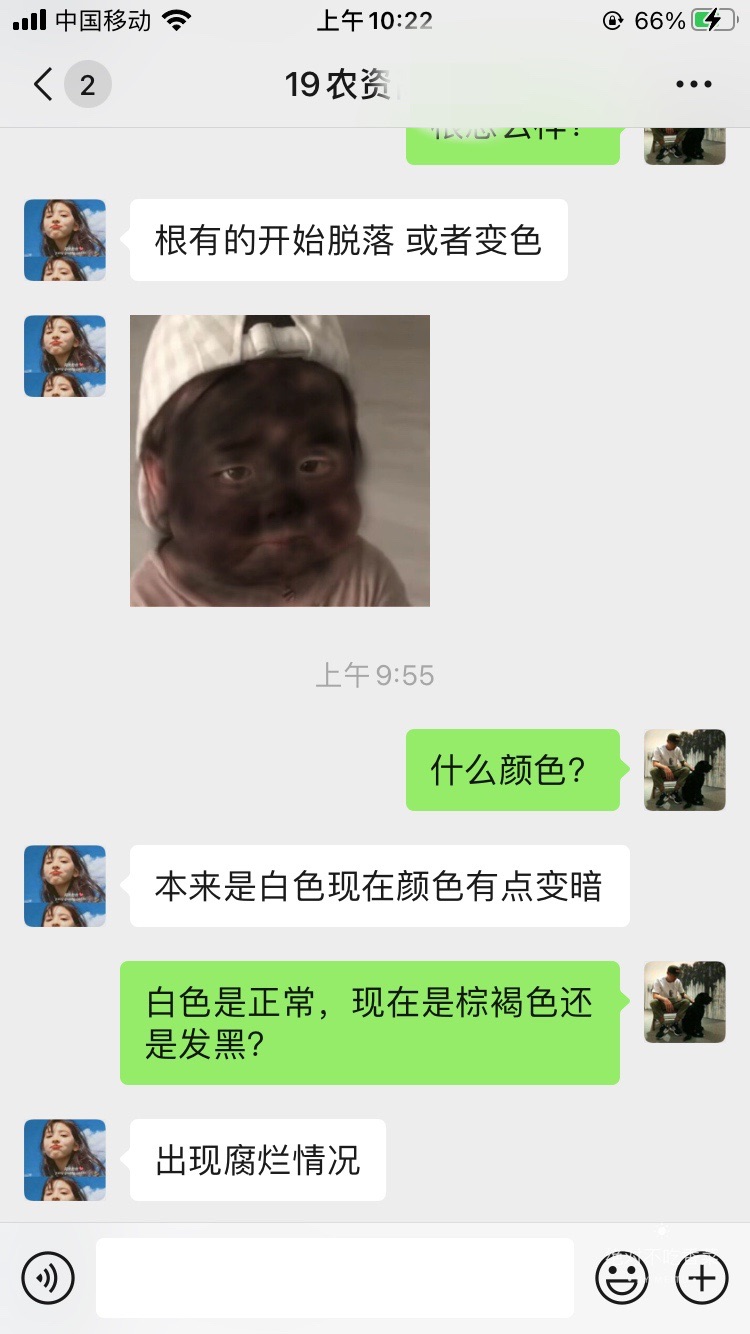Switch to voice message input
The image size is (750, 1334).
pyautogui.click(x=48, y=1278)
